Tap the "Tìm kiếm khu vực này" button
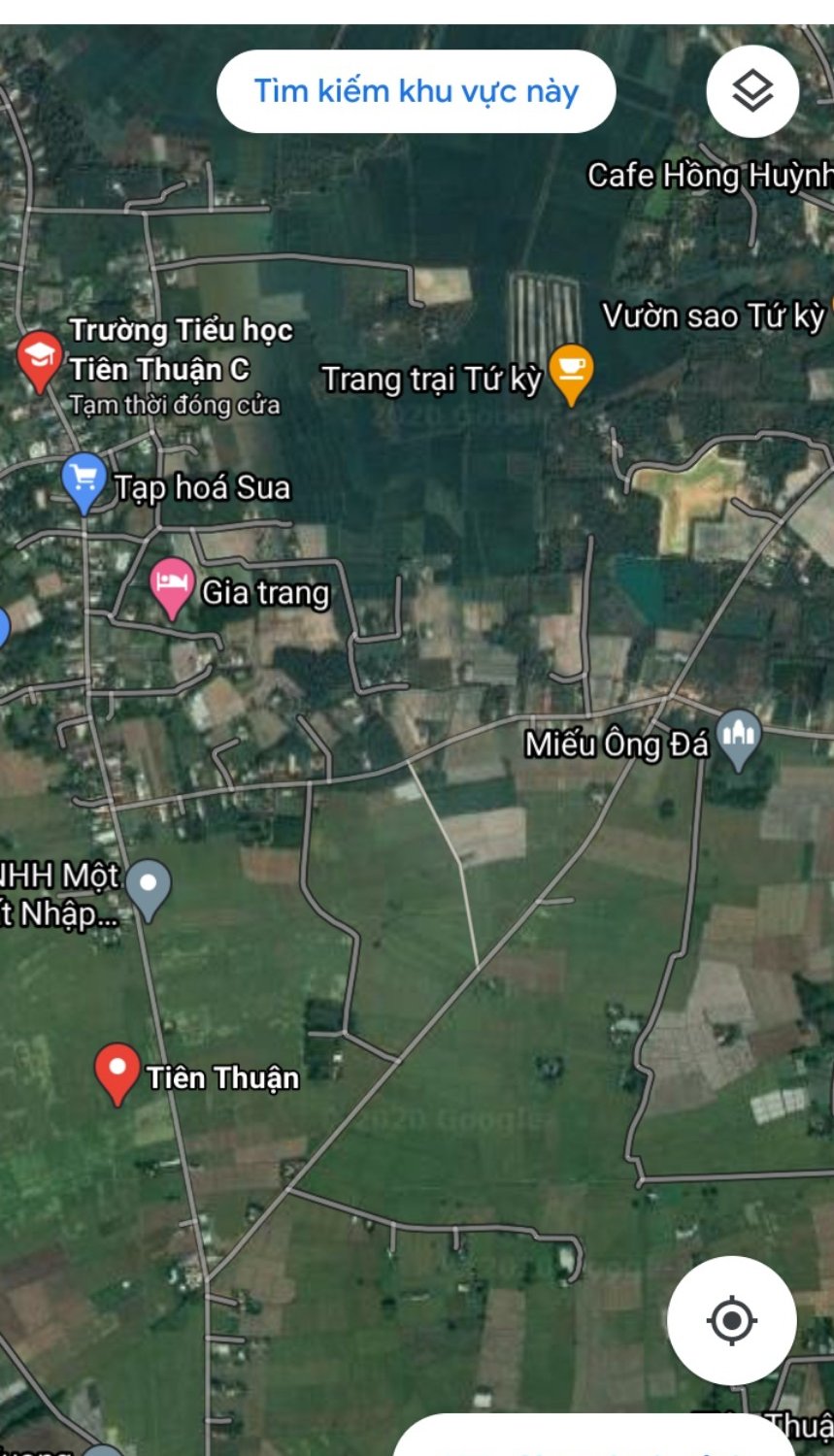Screen dimensions: 834x1456 [417, 91]
